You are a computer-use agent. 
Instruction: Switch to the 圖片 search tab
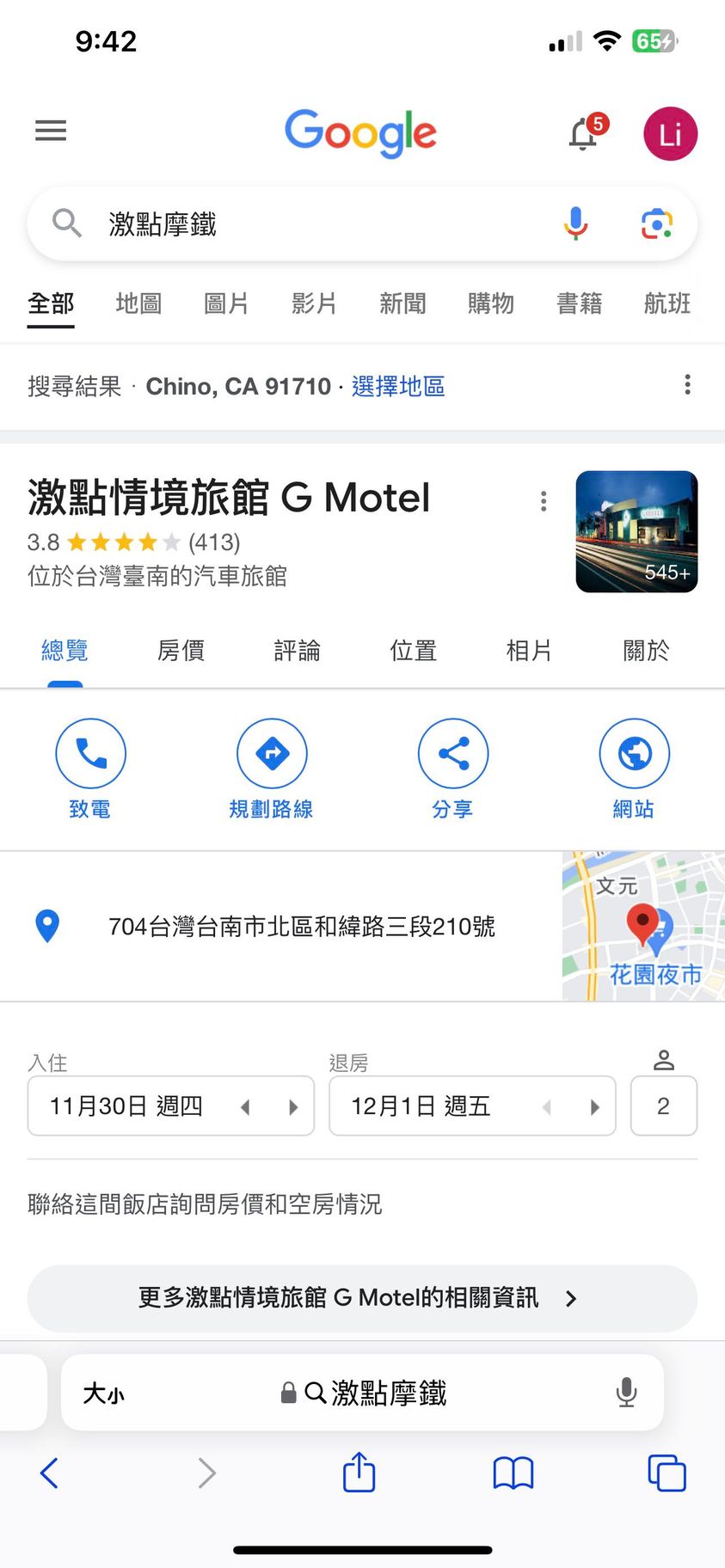(226, 303)
